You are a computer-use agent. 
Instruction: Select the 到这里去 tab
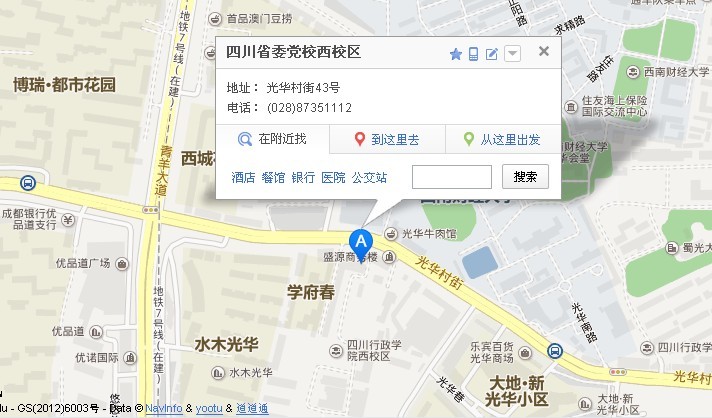(387, 140)
